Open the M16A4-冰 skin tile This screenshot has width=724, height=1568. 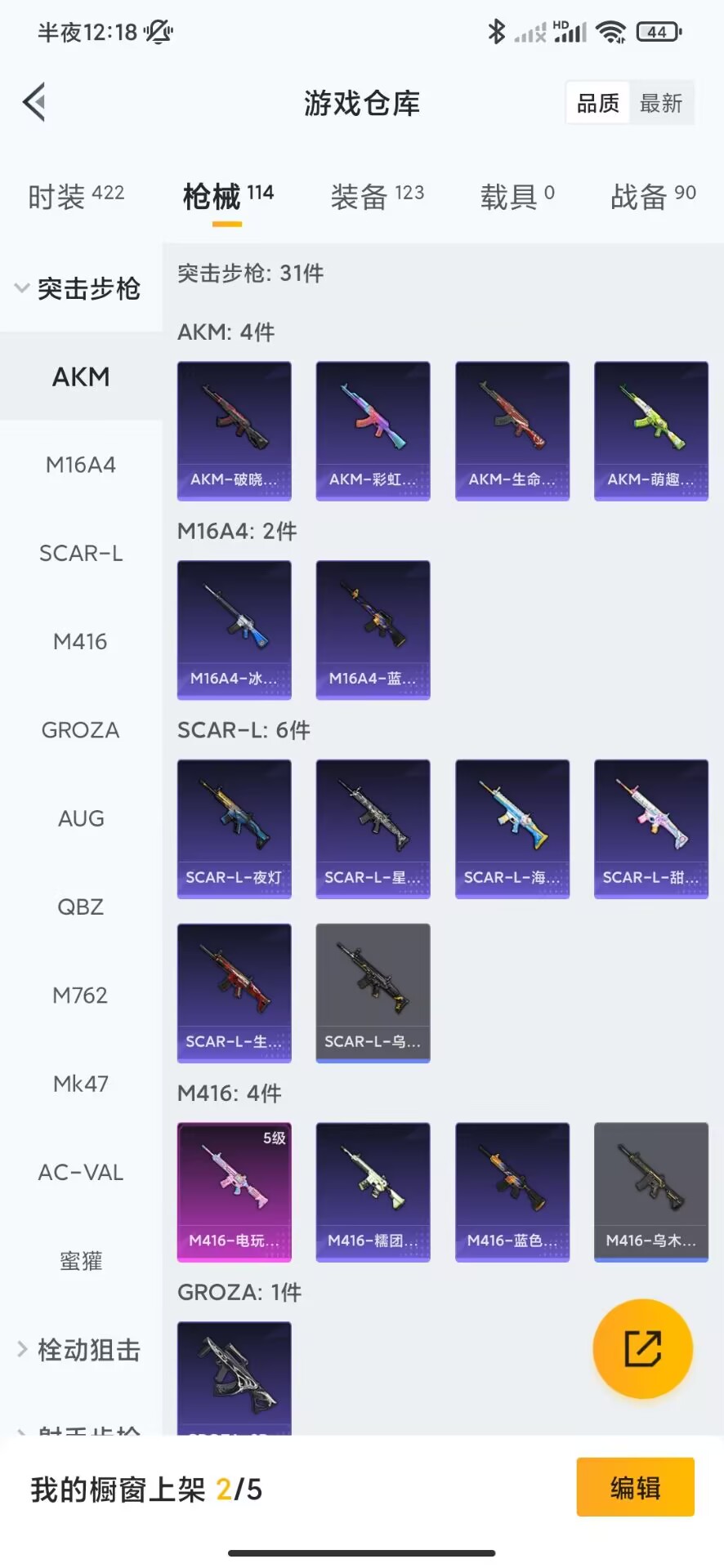tap(235, 630)
